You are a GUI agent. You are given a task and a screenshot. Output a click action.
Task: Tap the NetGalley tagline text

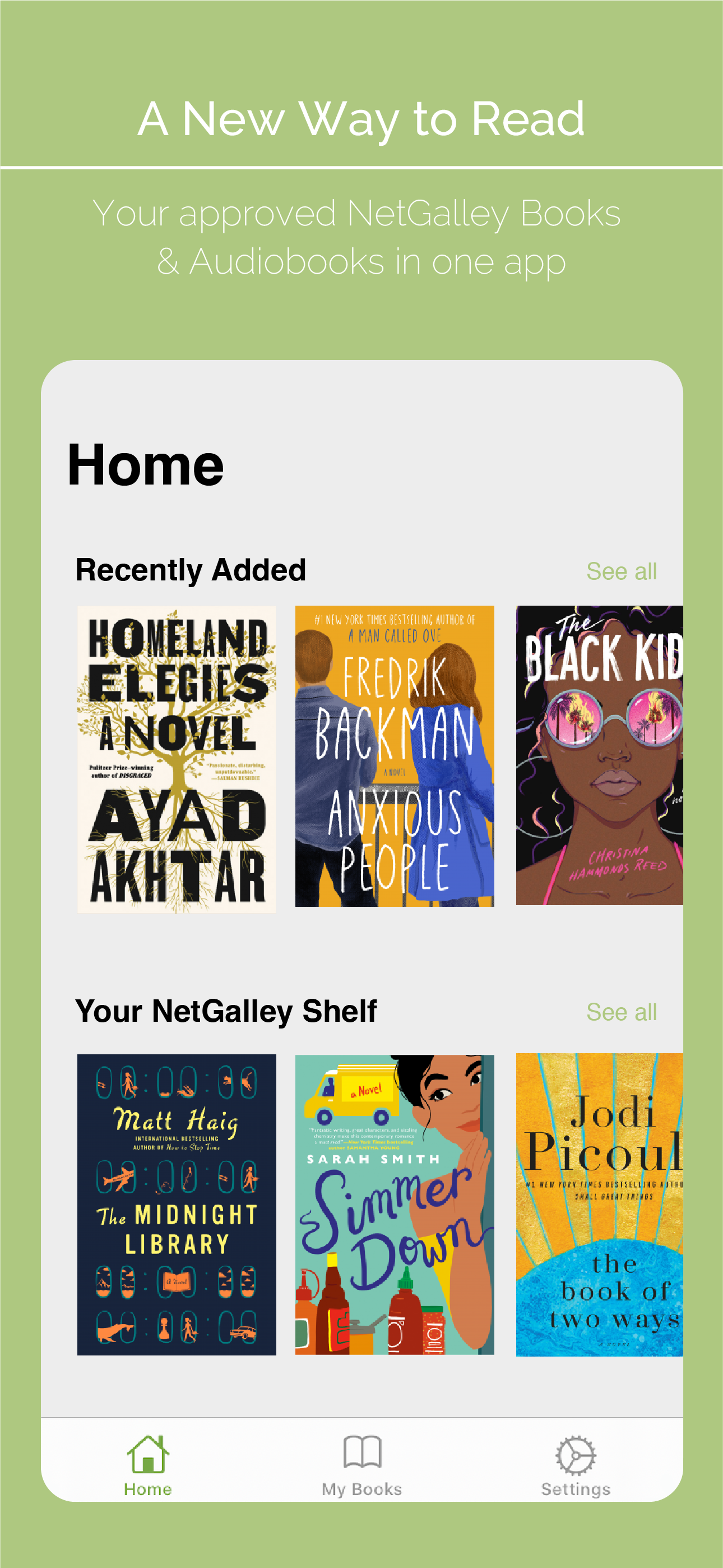point(360,238)
